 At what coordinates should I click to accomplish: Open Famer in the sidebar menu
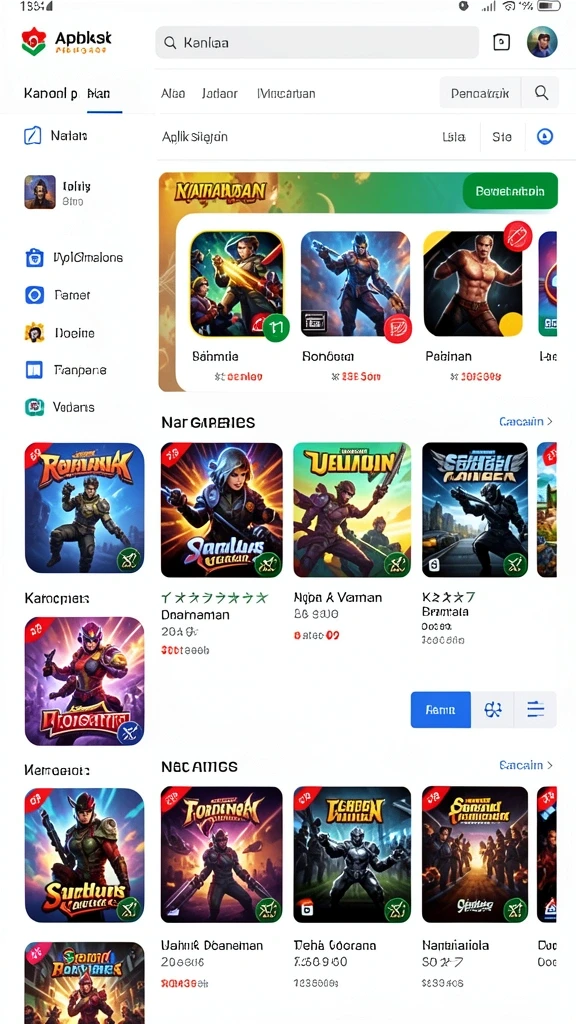(57, 295)
